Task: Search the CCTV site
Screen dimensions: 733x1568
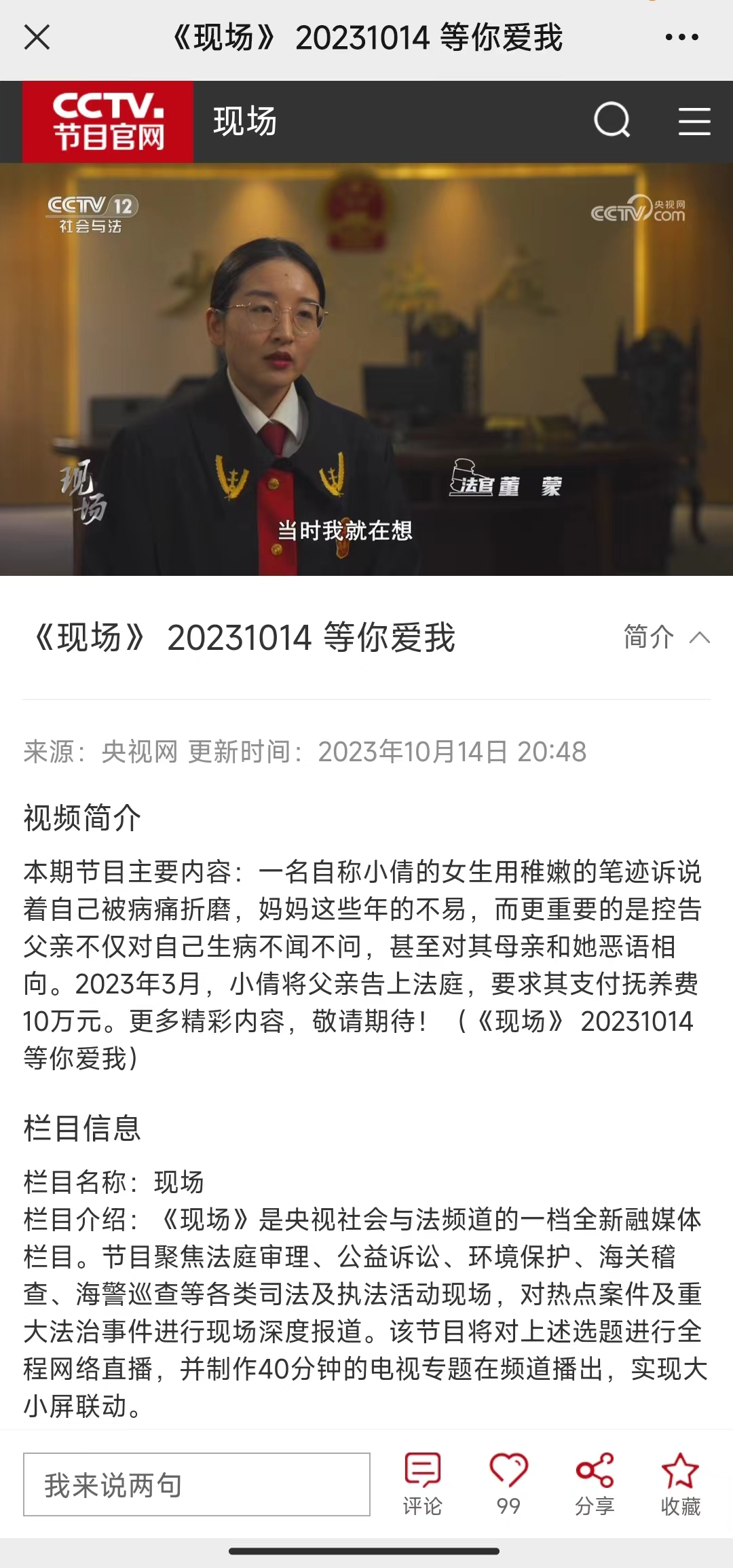Action: (612, 121)
